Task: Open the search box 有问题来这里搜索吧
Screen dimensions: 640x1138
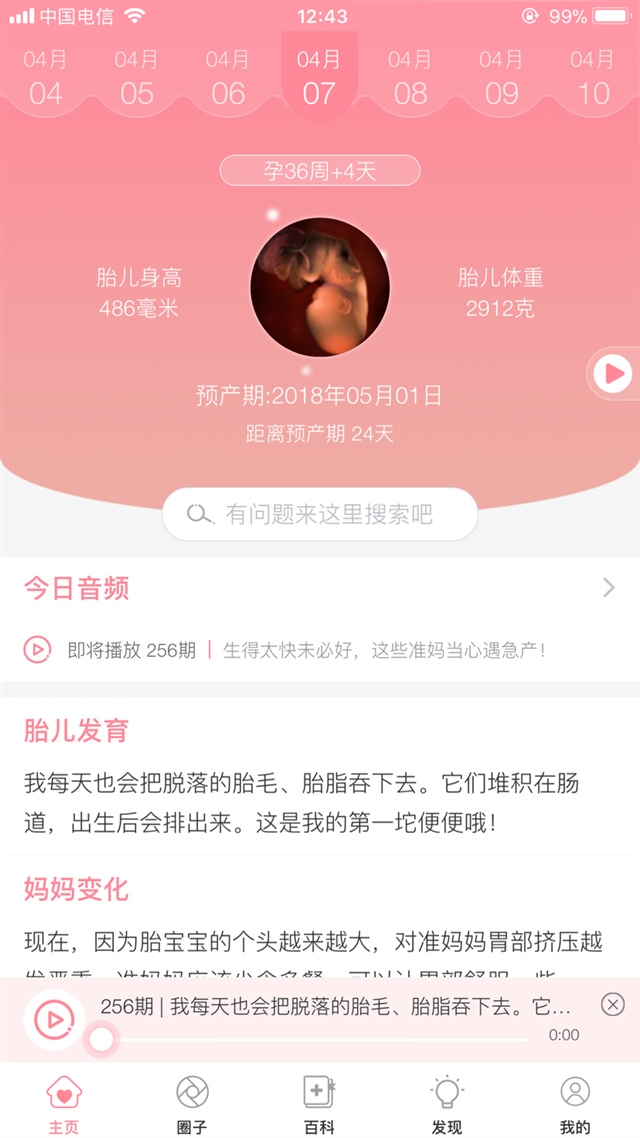Action: tap(320, 514)
